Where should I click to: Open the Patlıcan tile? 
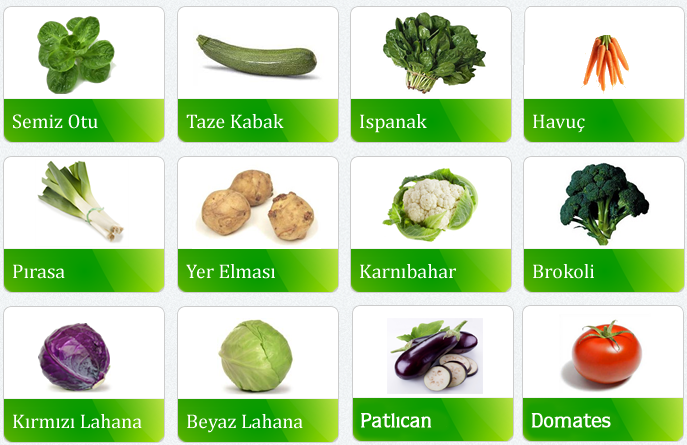pos(431,374)
